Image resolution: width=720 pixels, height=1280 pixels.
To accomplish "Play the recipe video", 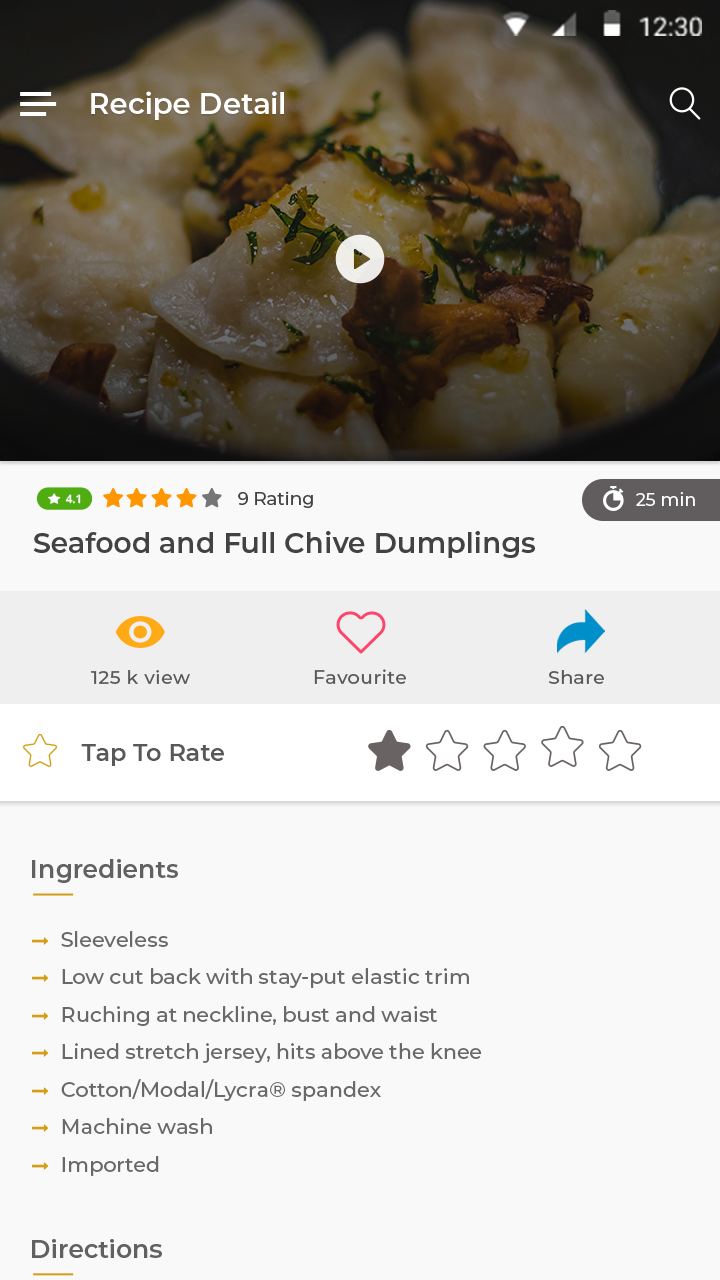I will [360, 260].
